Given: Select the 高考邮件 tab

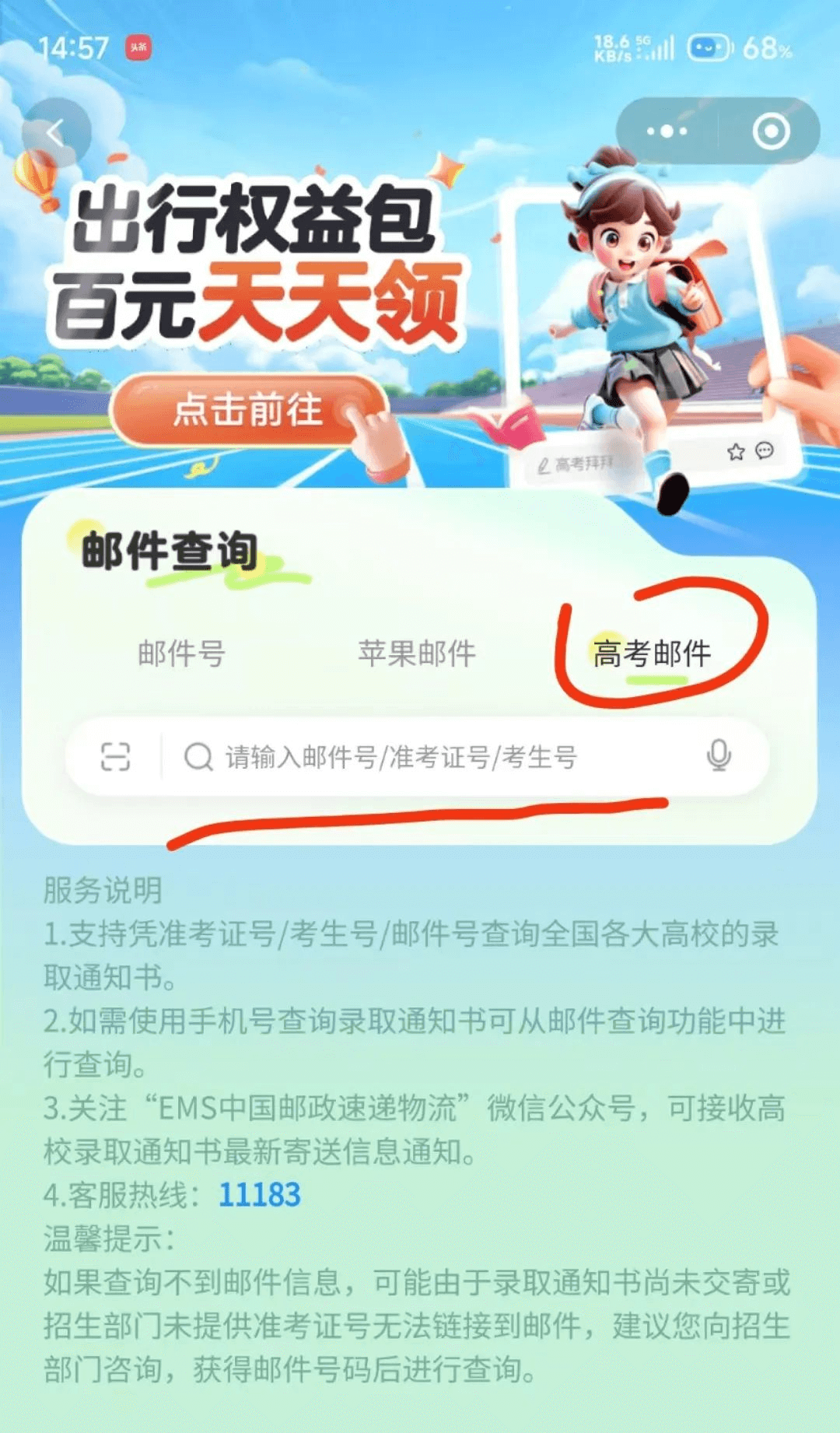Looking at the screenshot, I should coord(652,653).
